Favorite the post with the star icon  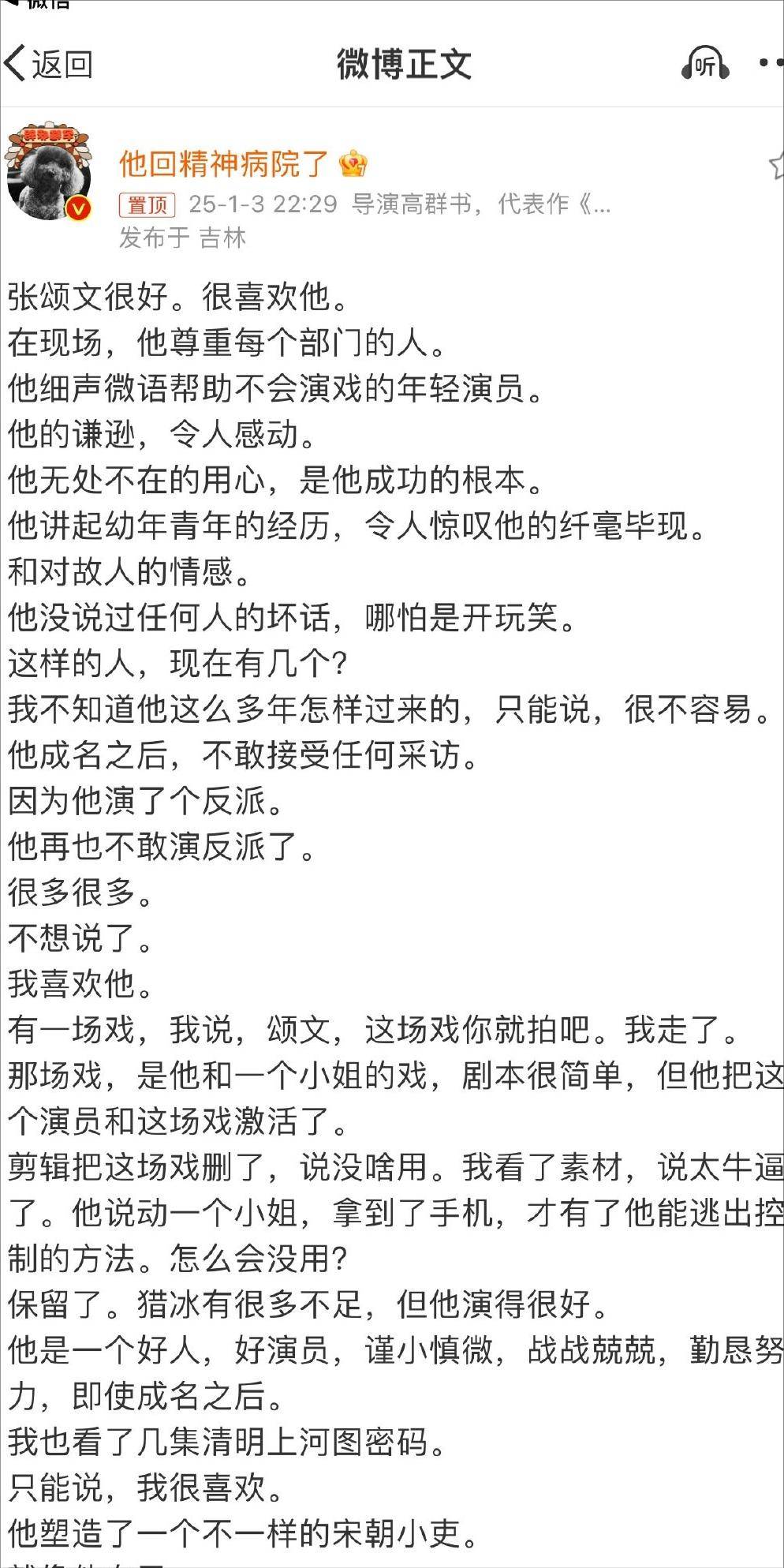coord(777,165)
